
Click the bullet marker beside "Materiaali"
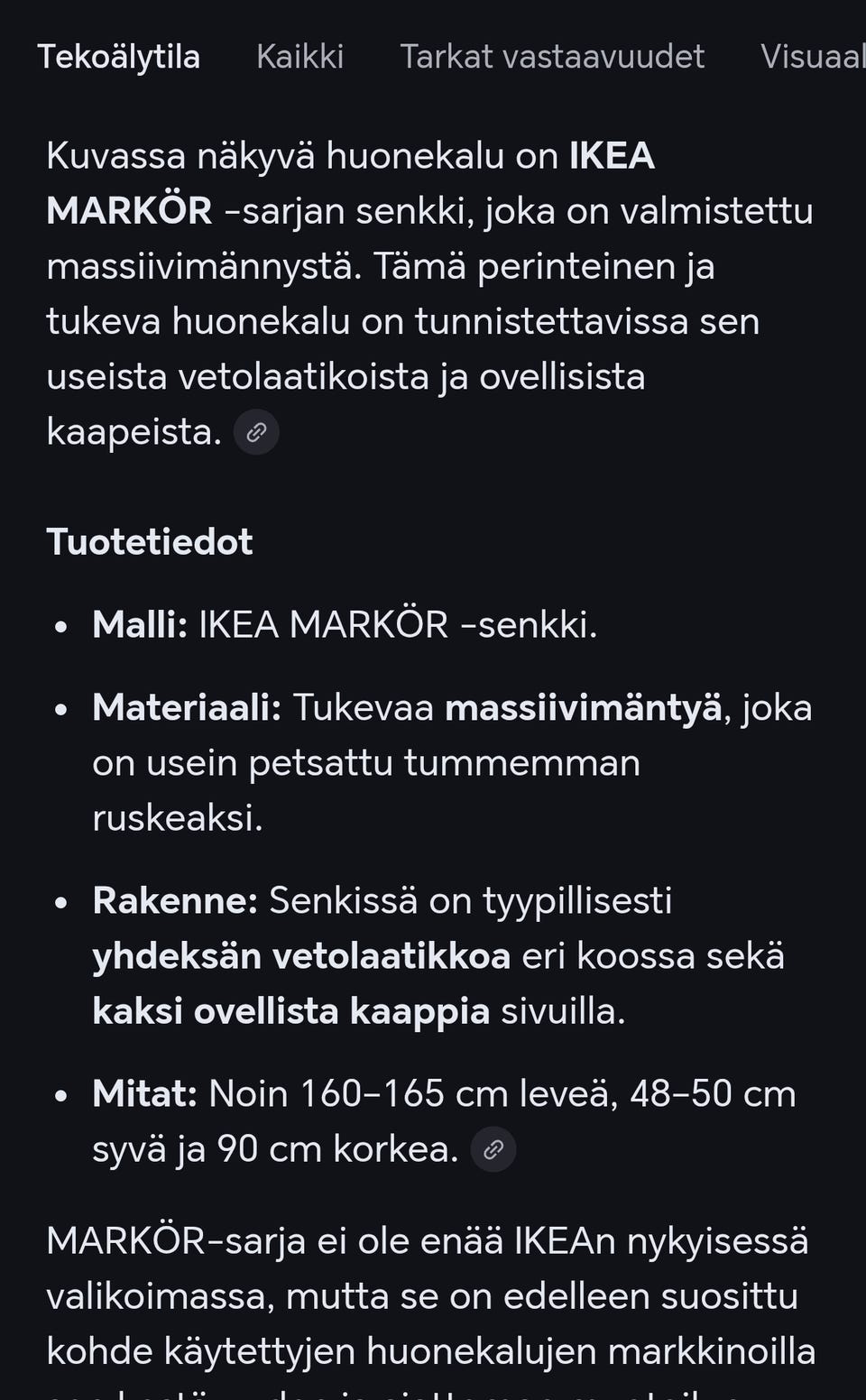coord(61,710)
